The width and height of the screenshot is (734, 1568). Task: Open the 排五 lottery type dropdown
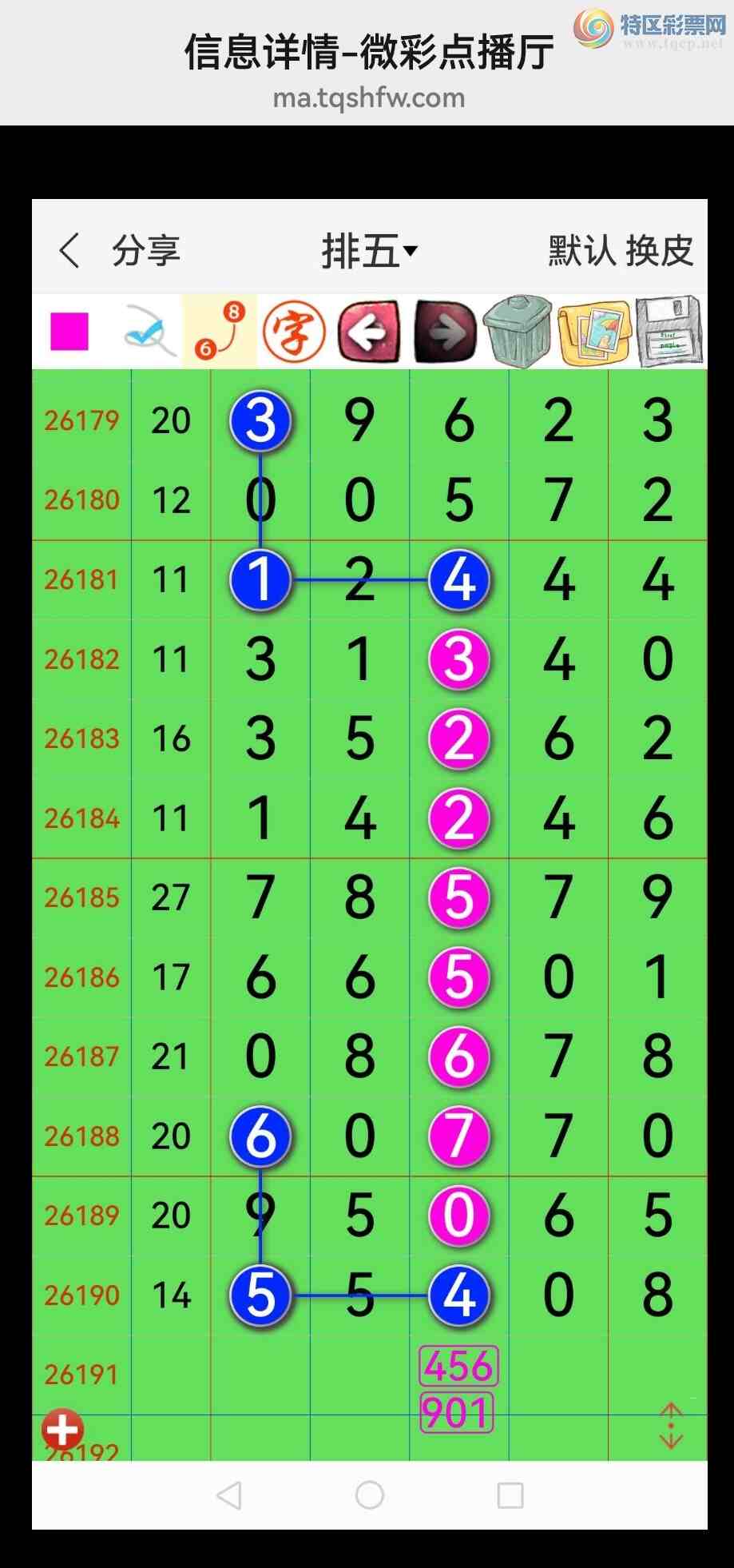tap(370, 251)
